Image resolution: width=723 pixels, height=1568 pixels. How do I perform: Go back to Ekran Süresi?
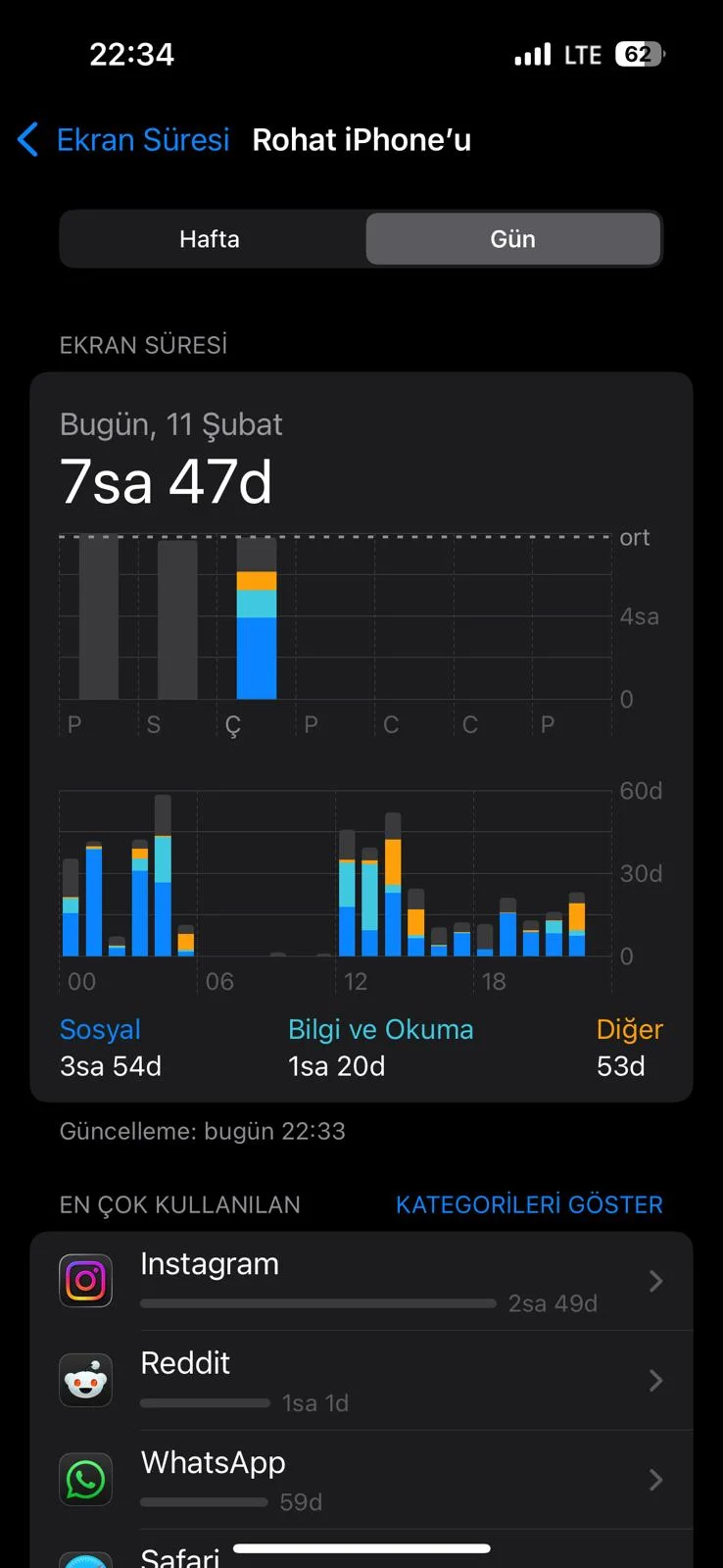coord(124,140)
